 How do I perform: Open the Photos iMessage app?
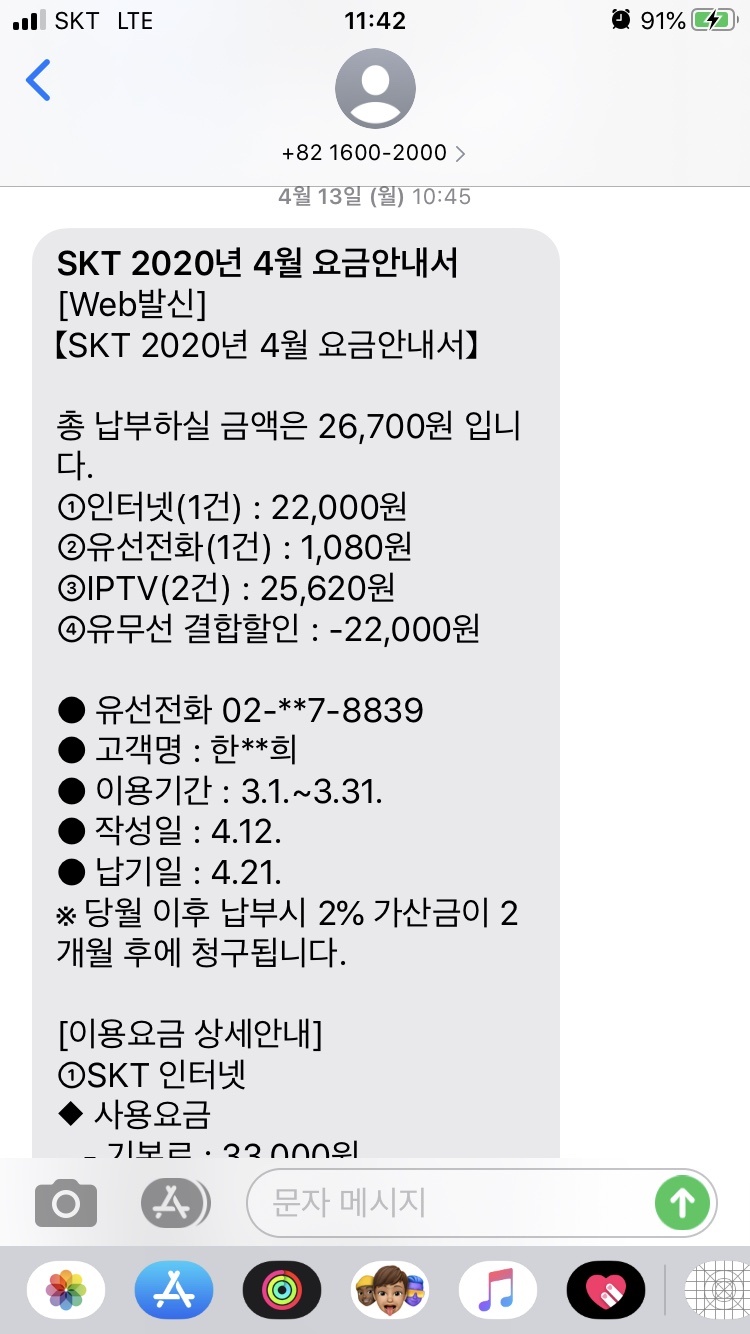pos(66,1290)
